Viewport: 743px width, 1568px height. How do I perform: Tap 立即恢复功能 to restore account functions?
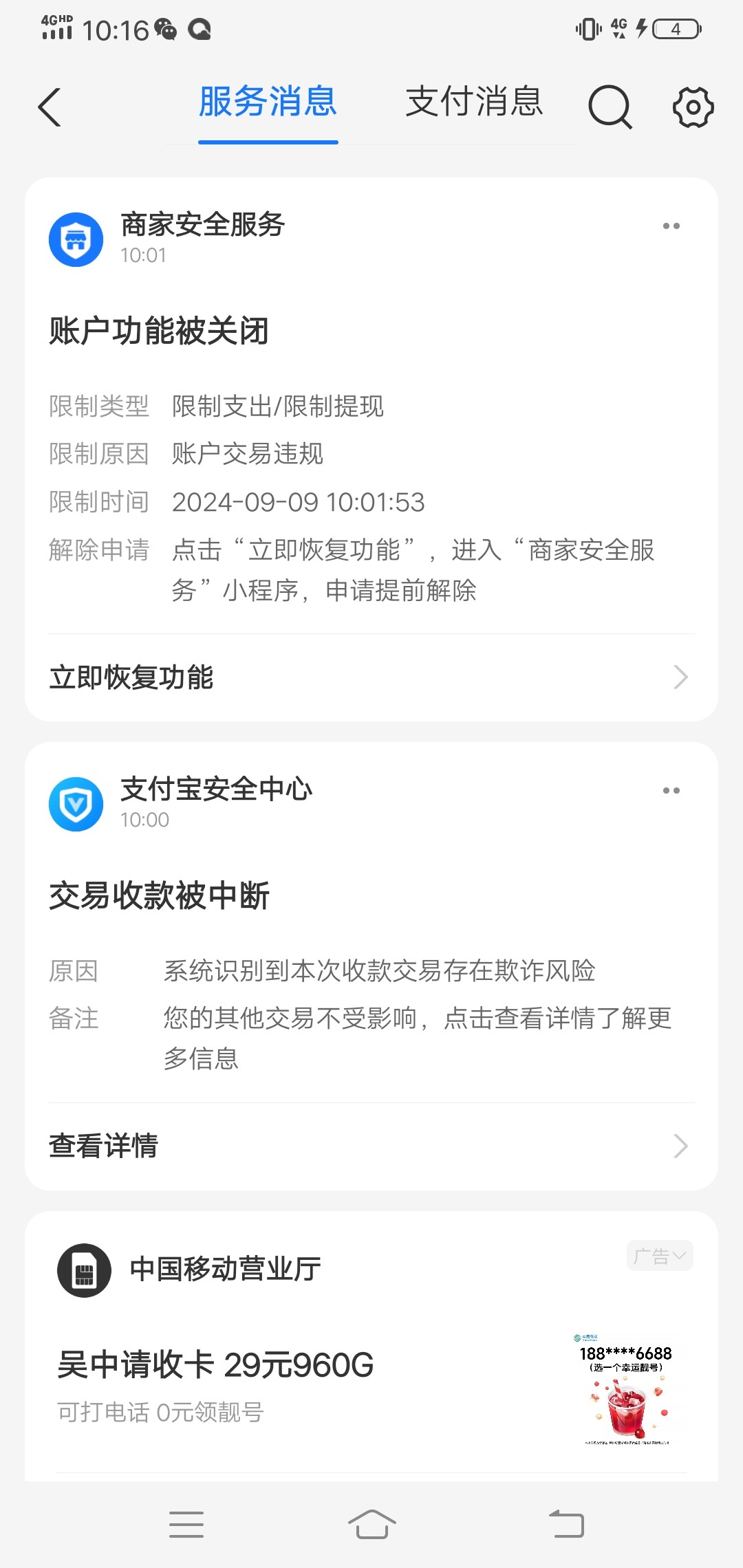[x=132, y=677]
